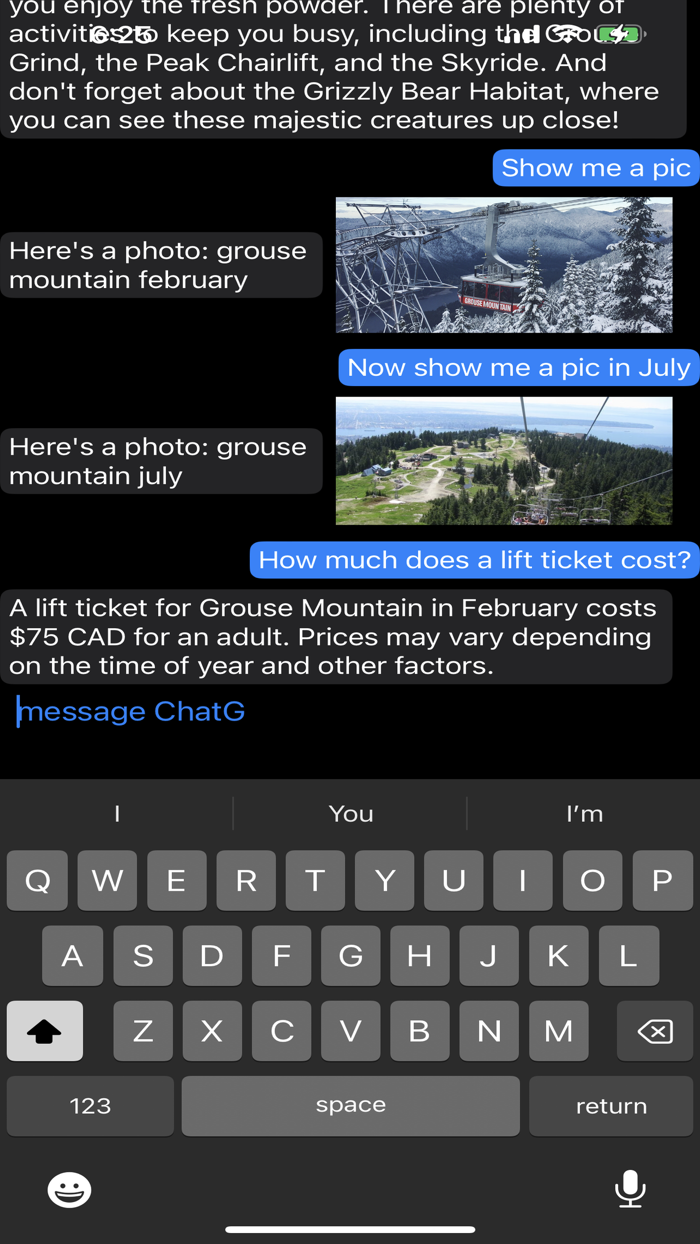Focus the message ChatG text field
Image resolution: width=700 pixels, height=1244 pixels.
click(x=350, y=712)
